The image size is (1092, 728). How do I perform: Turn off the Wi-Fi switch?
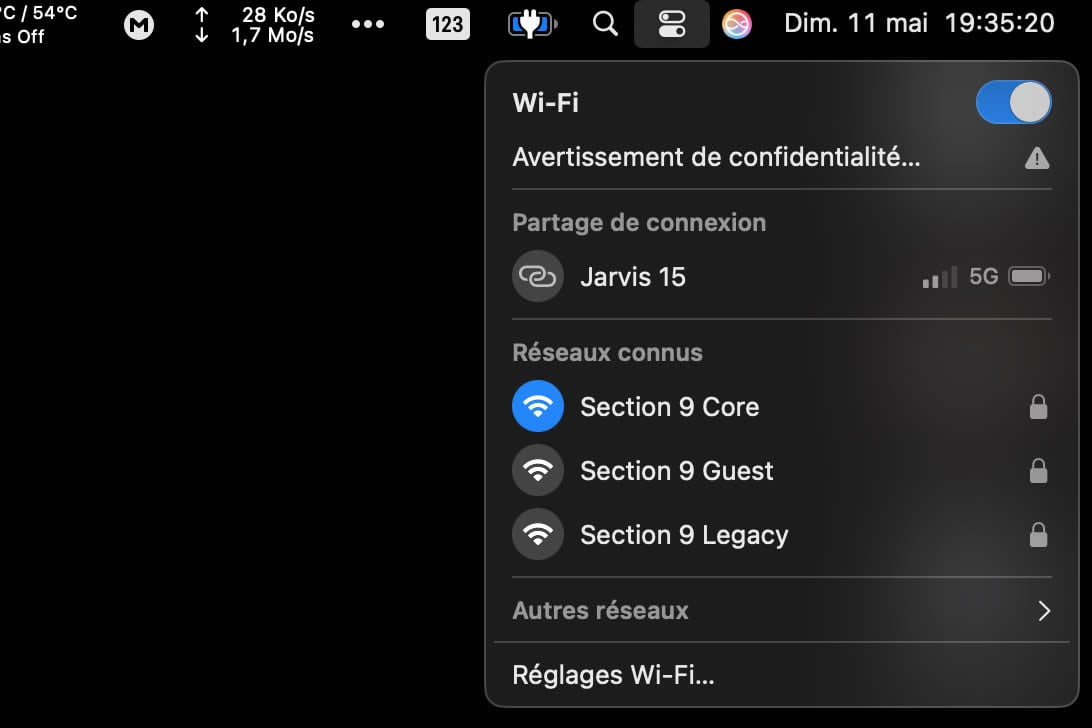click(1013, 103)
